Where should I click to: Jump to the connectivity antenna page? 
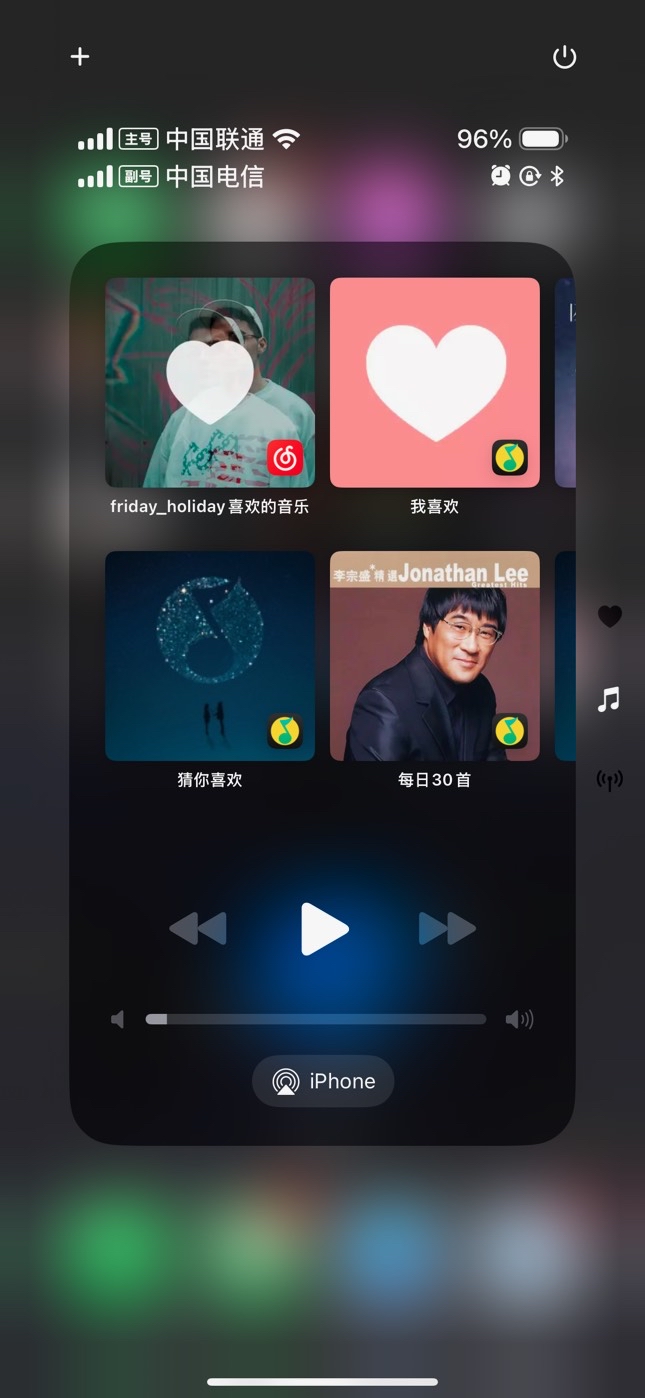pos(609,780)
